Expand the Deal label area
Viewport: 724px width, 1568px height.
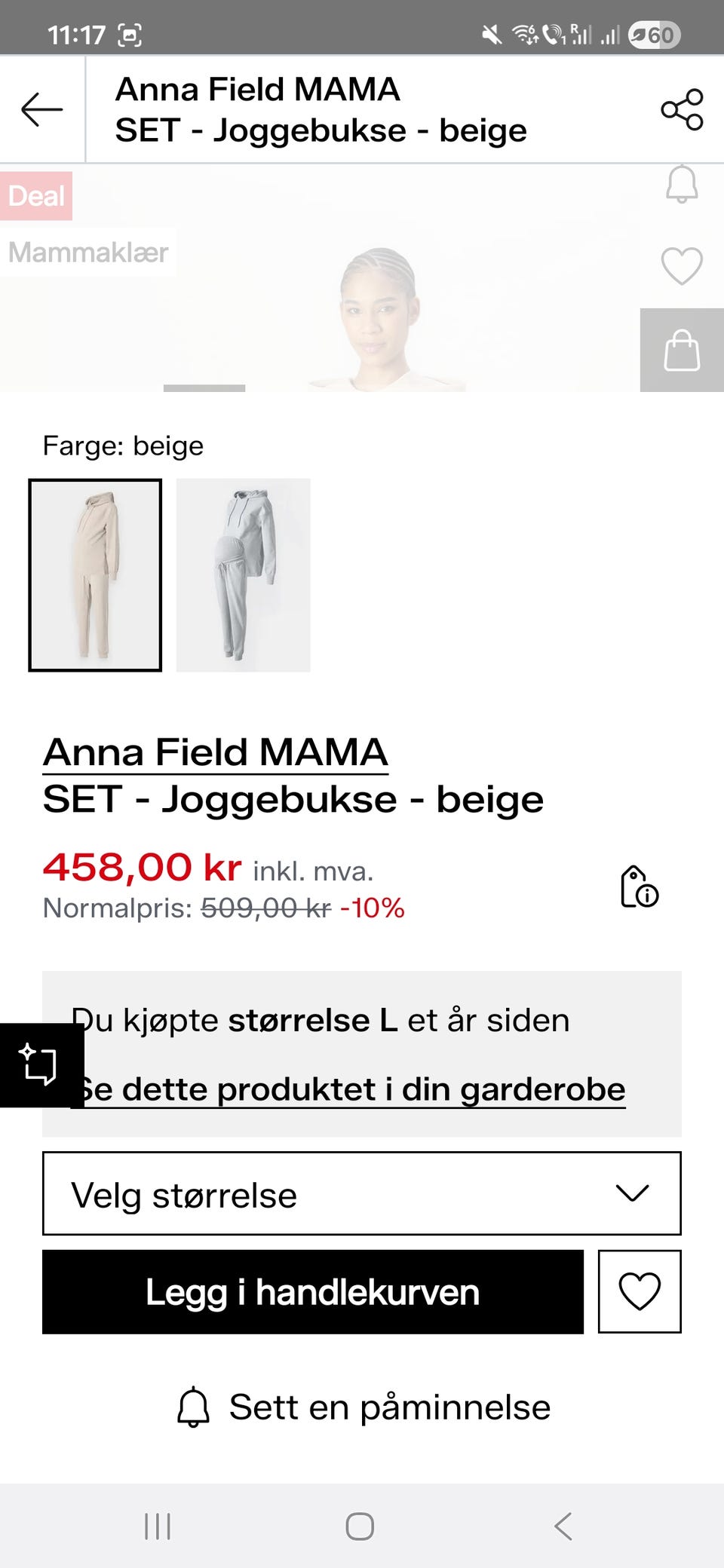[35, 196]
